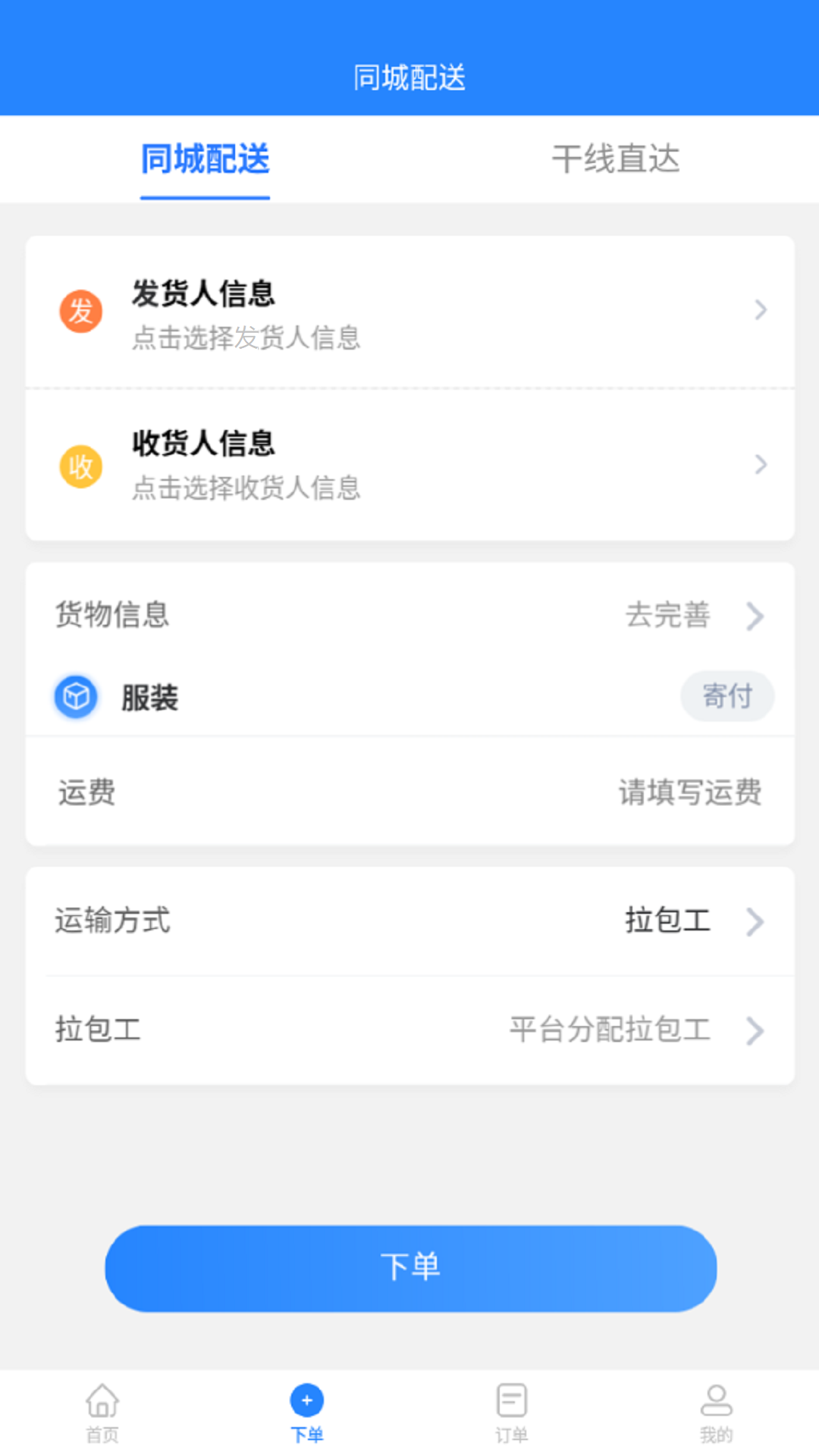Tap the 寄付 payment chip
Image resolution: width=819 pixels, height=1456 pixels.
(727, 695)
